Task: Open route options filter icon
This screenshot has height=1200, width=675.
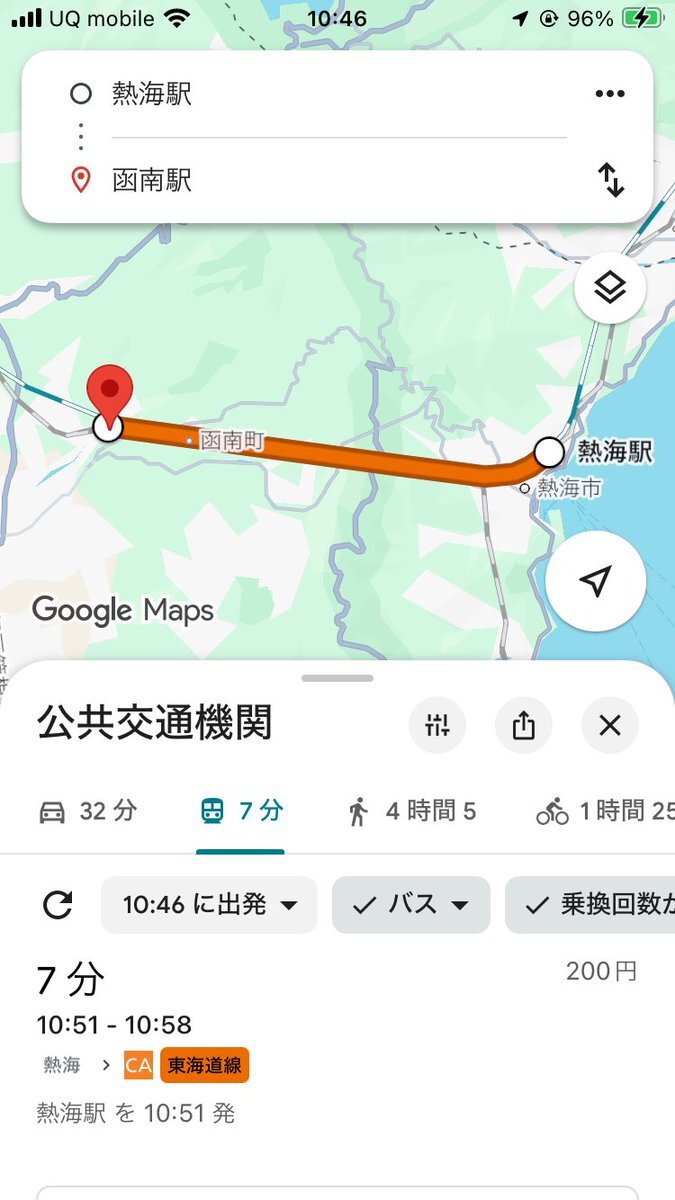Action: 437,725
